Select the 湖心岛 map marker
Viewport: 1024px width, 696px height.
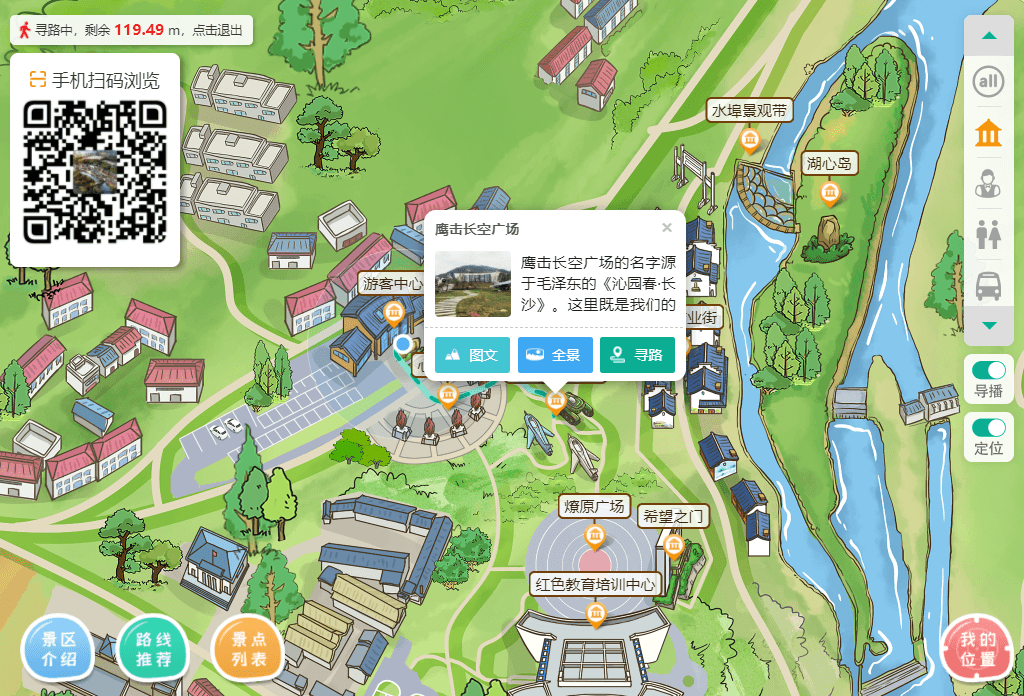click(x=829, y=190)
